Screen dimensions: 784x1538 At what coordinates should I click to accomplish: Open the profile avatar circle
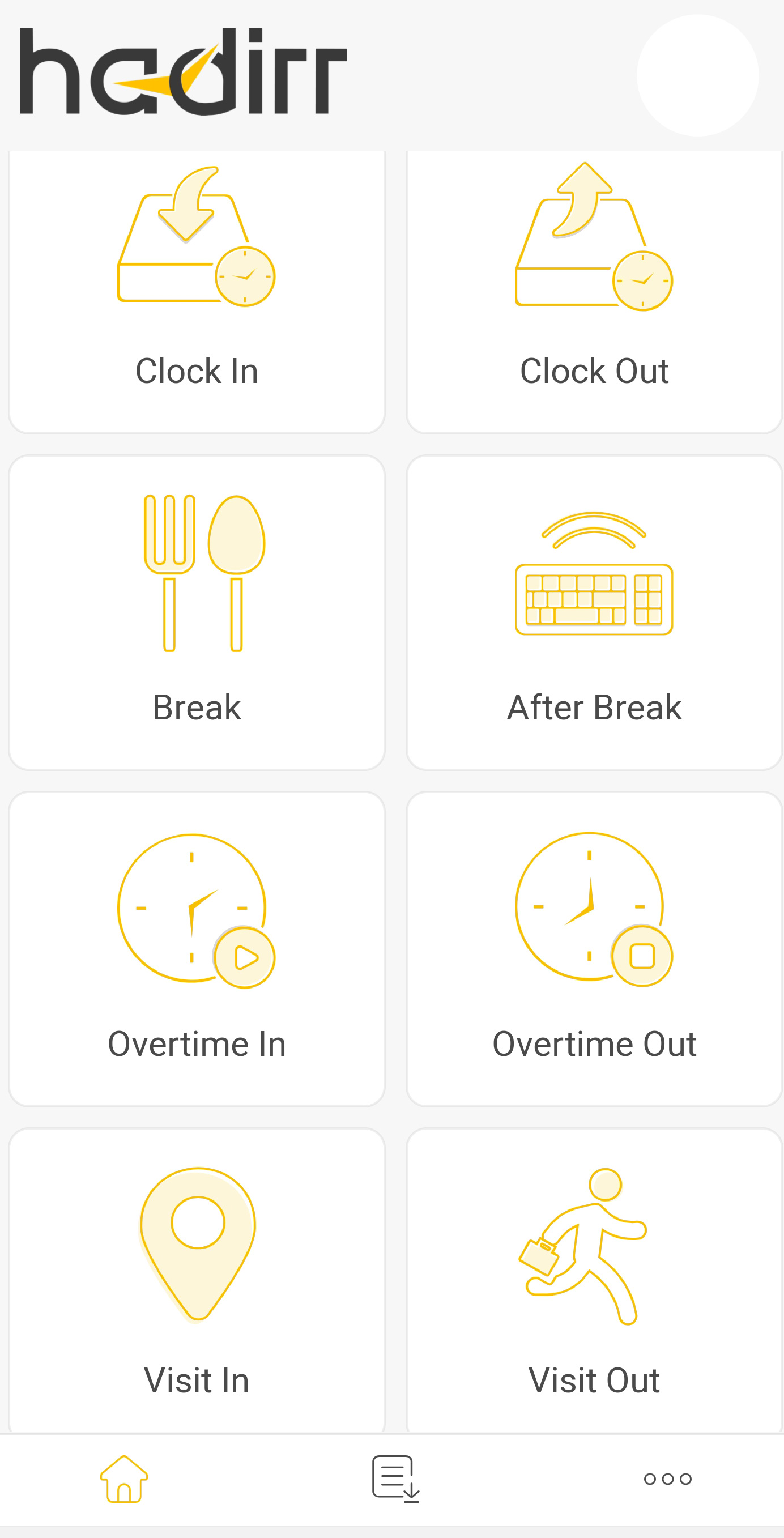[x=697, y=76]
